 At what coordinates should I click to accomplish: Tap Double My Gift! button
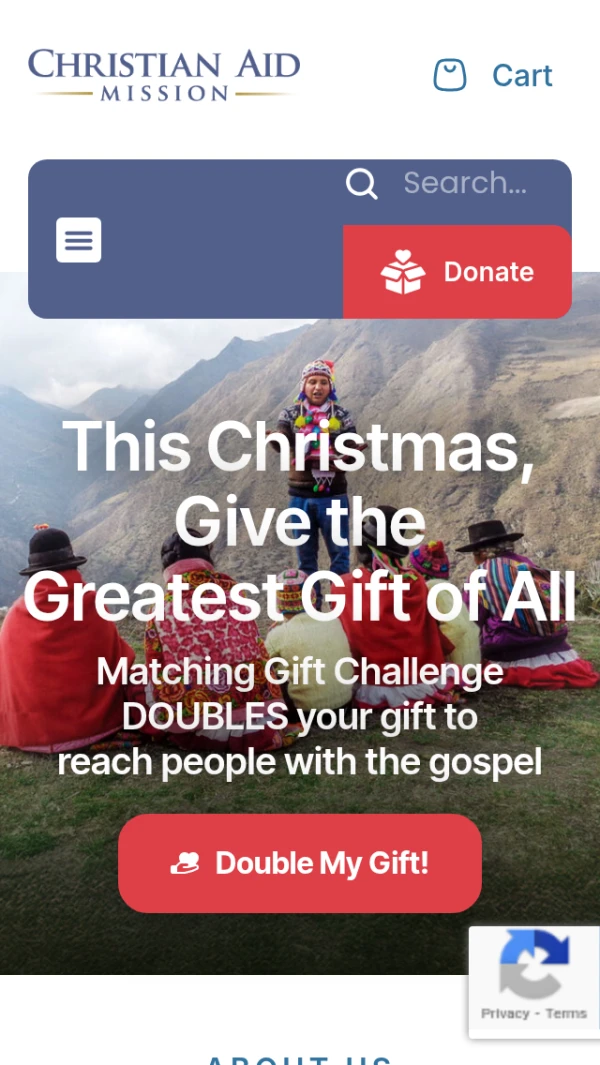coord(300,863)
